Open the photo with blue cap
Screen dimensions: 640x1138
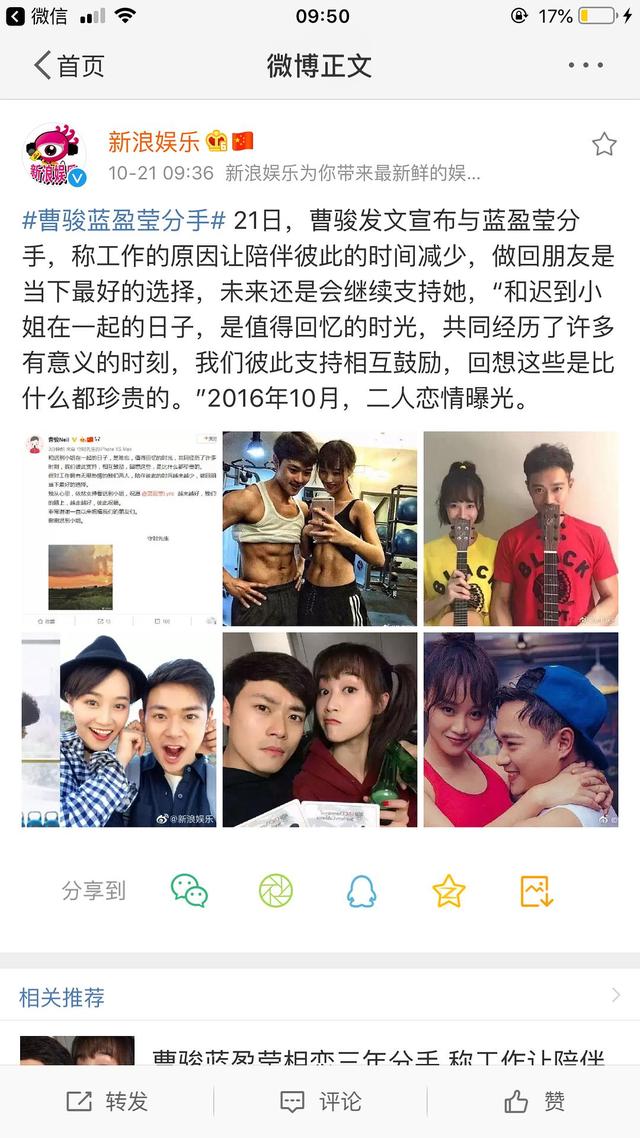(x=520, y=729)
